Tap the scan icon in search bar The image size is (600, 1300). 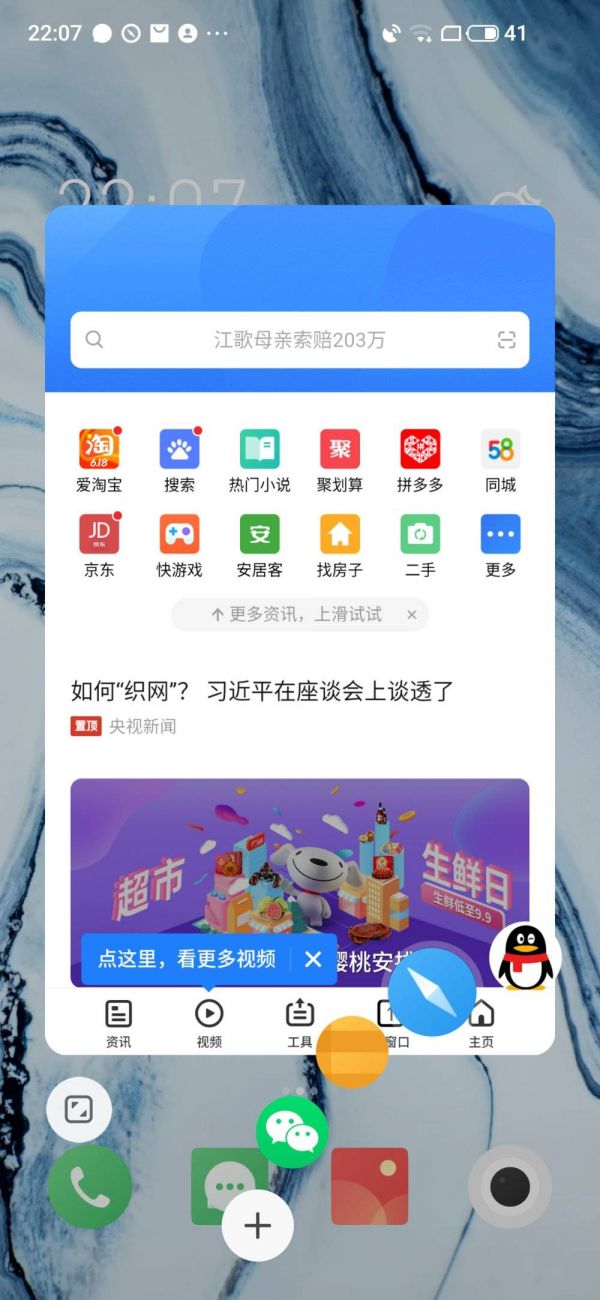click(x=507, y=340)
